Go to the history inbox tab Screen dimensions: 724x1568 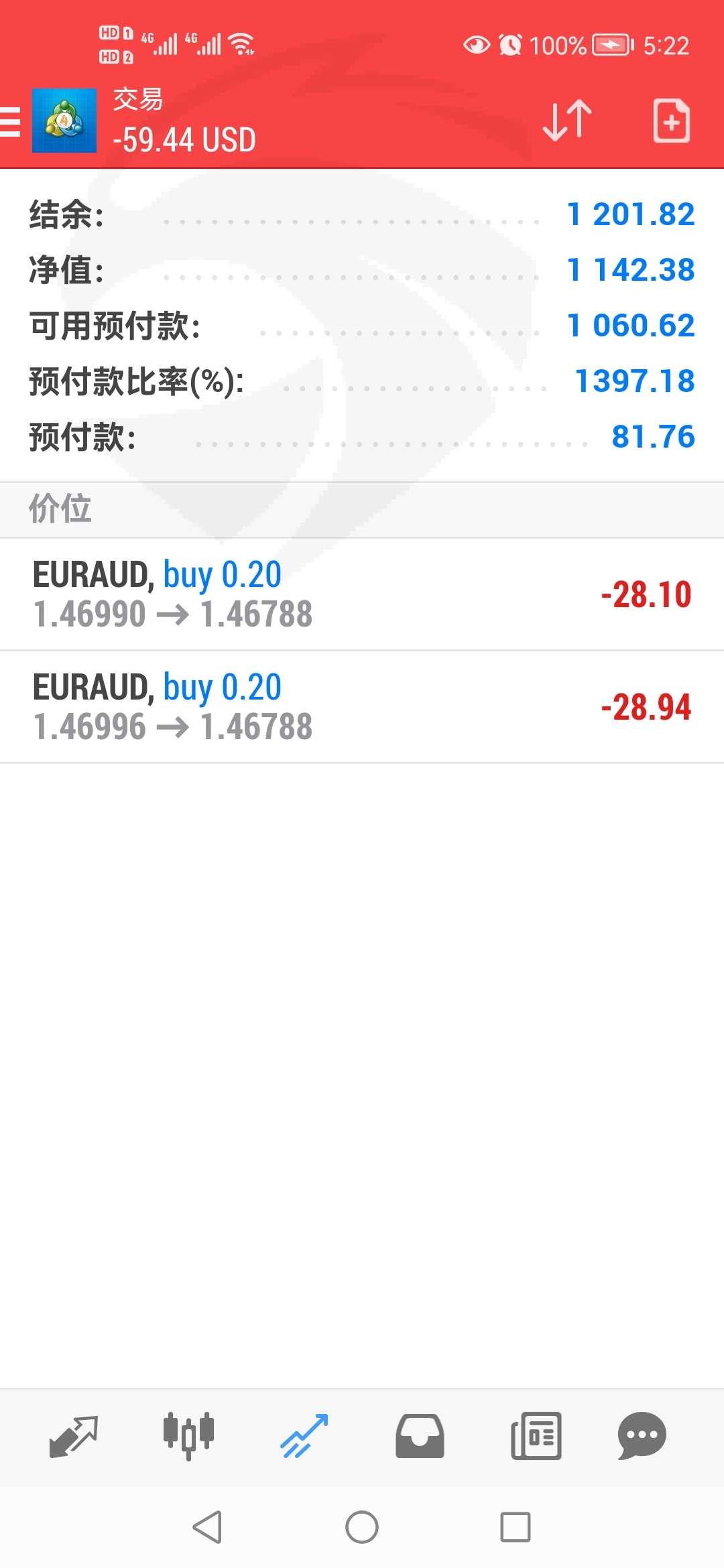click(x=420, y=1436)
